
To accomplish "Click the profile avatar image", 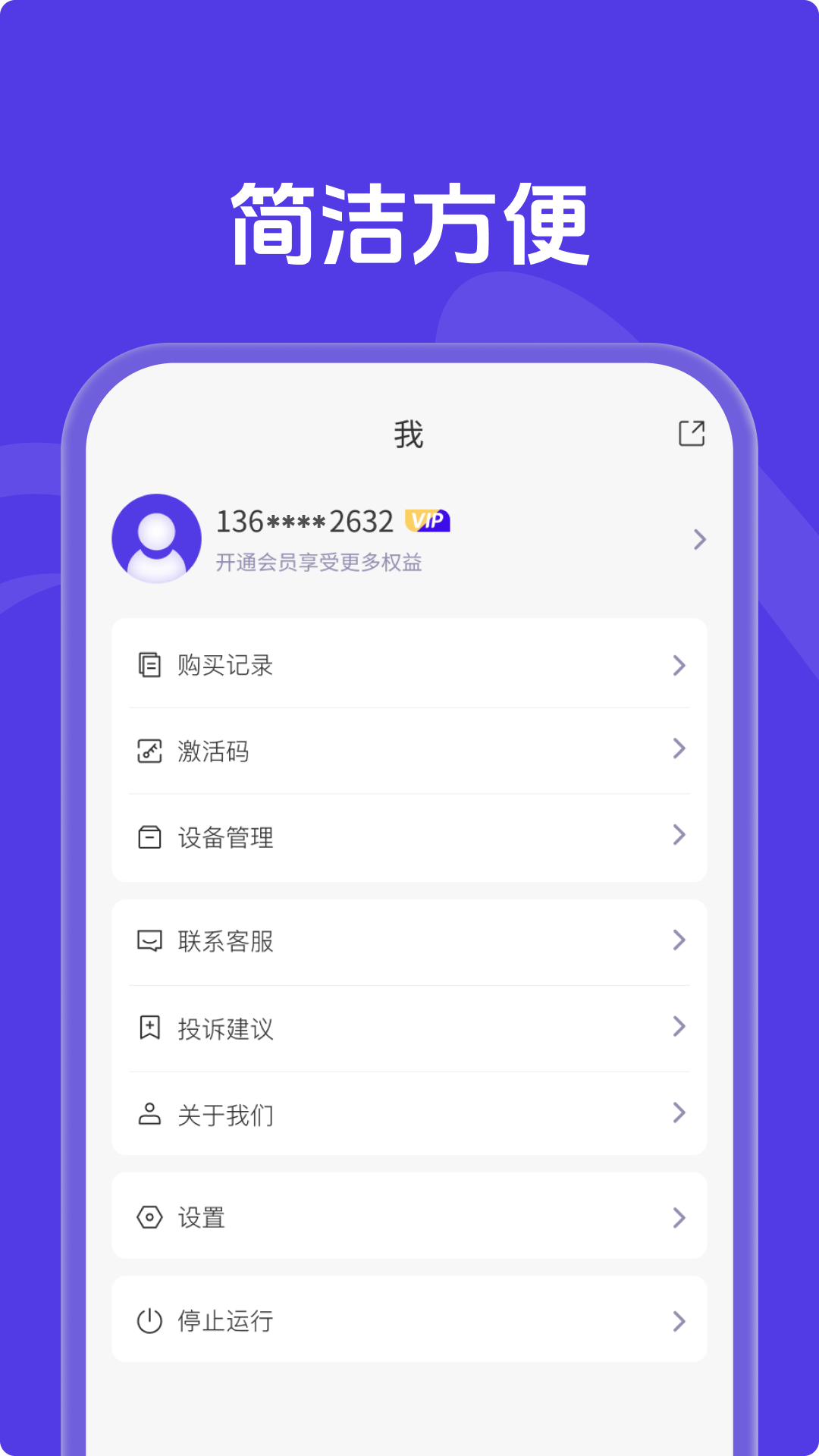I will coord(155,538).
